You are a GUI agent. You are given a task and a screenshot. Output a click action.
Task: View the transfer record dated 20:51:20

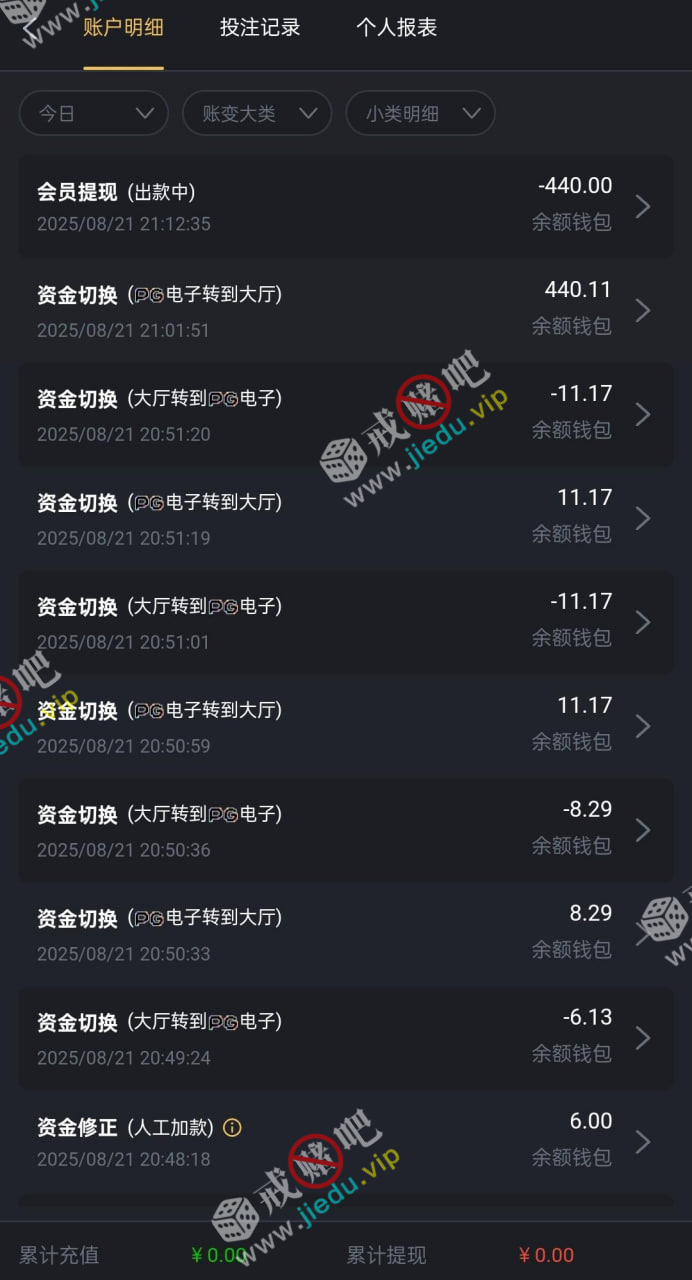click(x=345, y=414)
